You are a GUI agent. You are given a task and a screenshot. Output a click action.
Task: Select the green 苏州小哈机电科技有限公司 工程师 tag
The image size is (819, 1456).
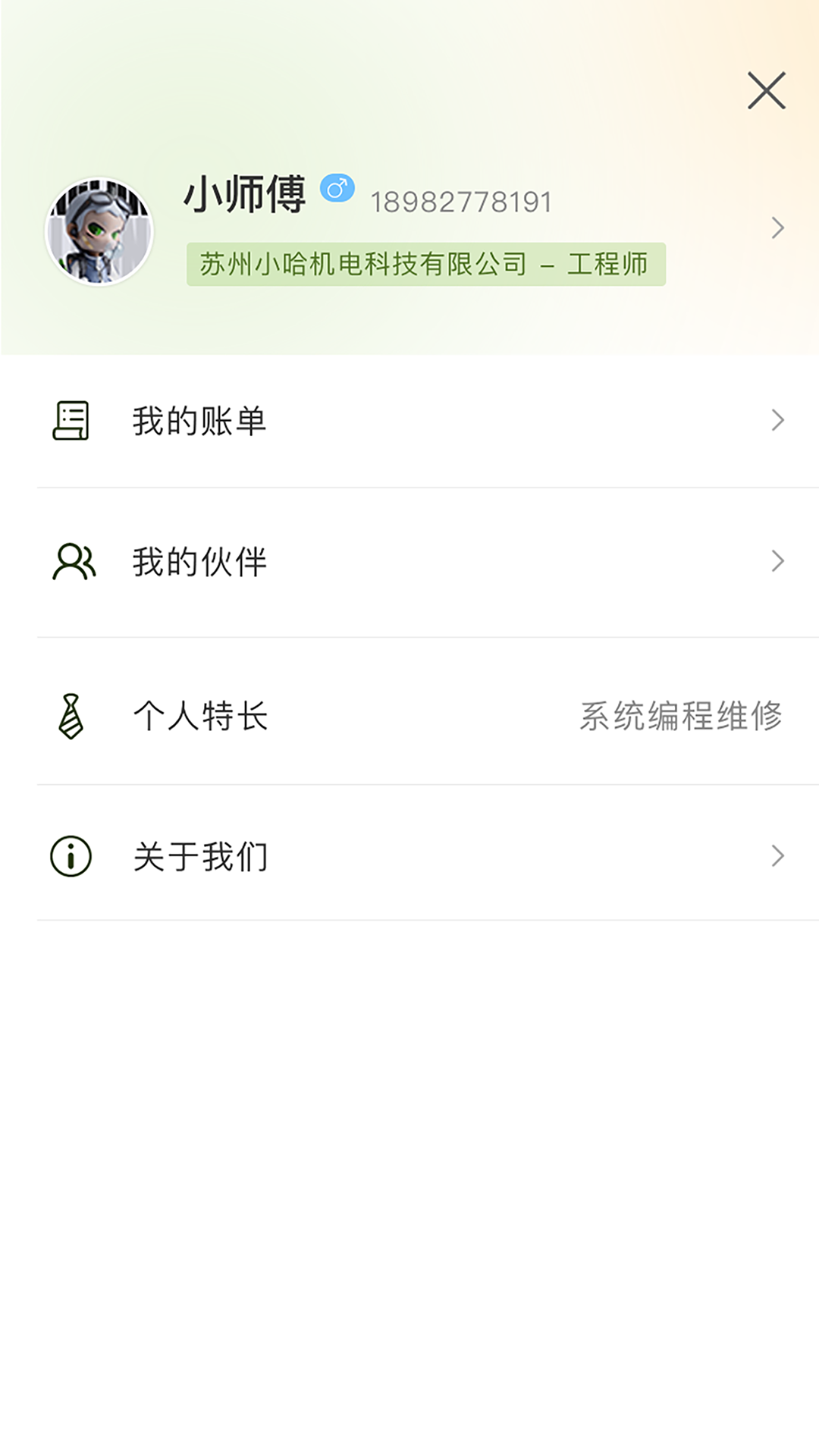pyautogui.click(x=425, y=264)
